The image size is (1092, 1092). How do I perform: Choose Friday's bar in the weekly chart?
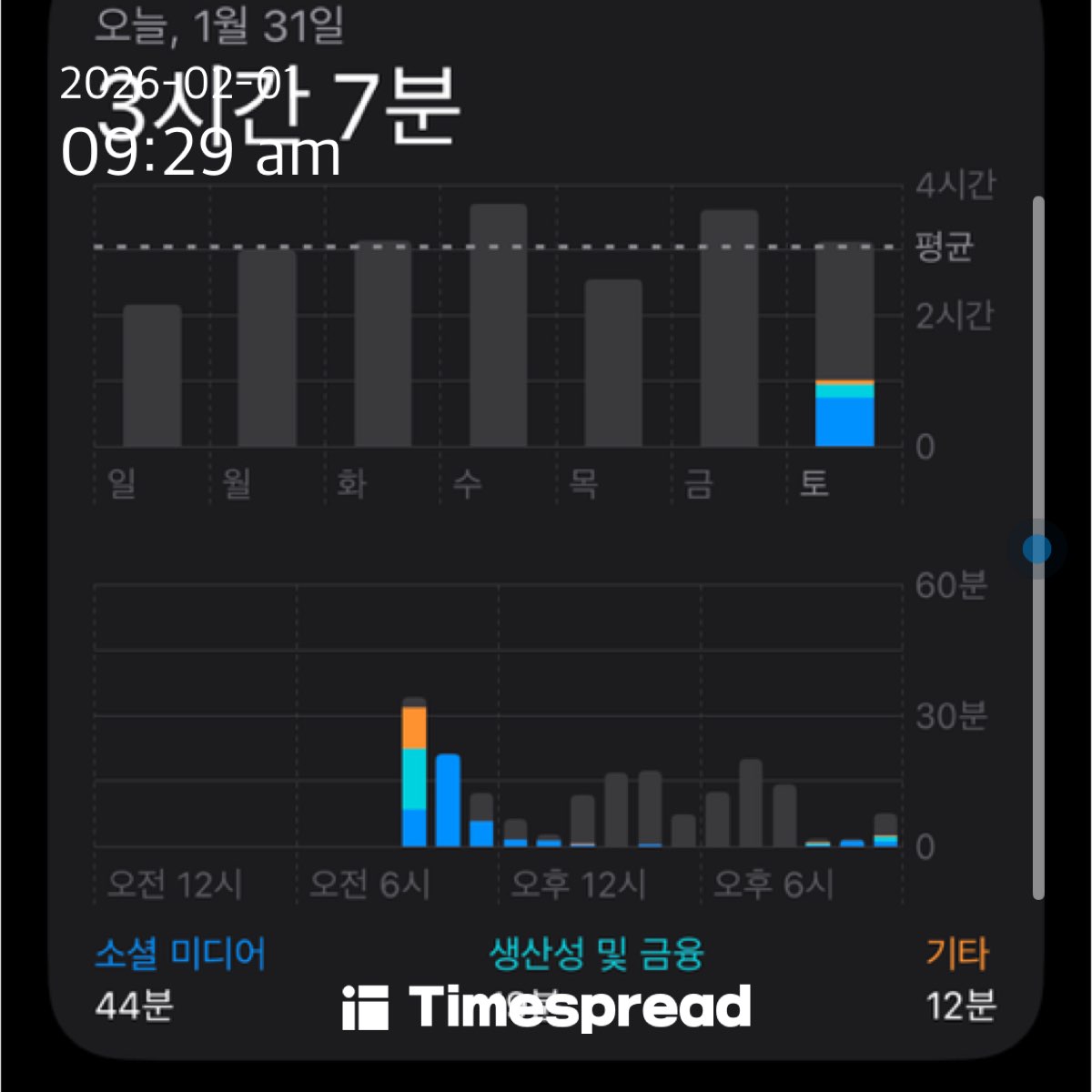pos(729,329)
